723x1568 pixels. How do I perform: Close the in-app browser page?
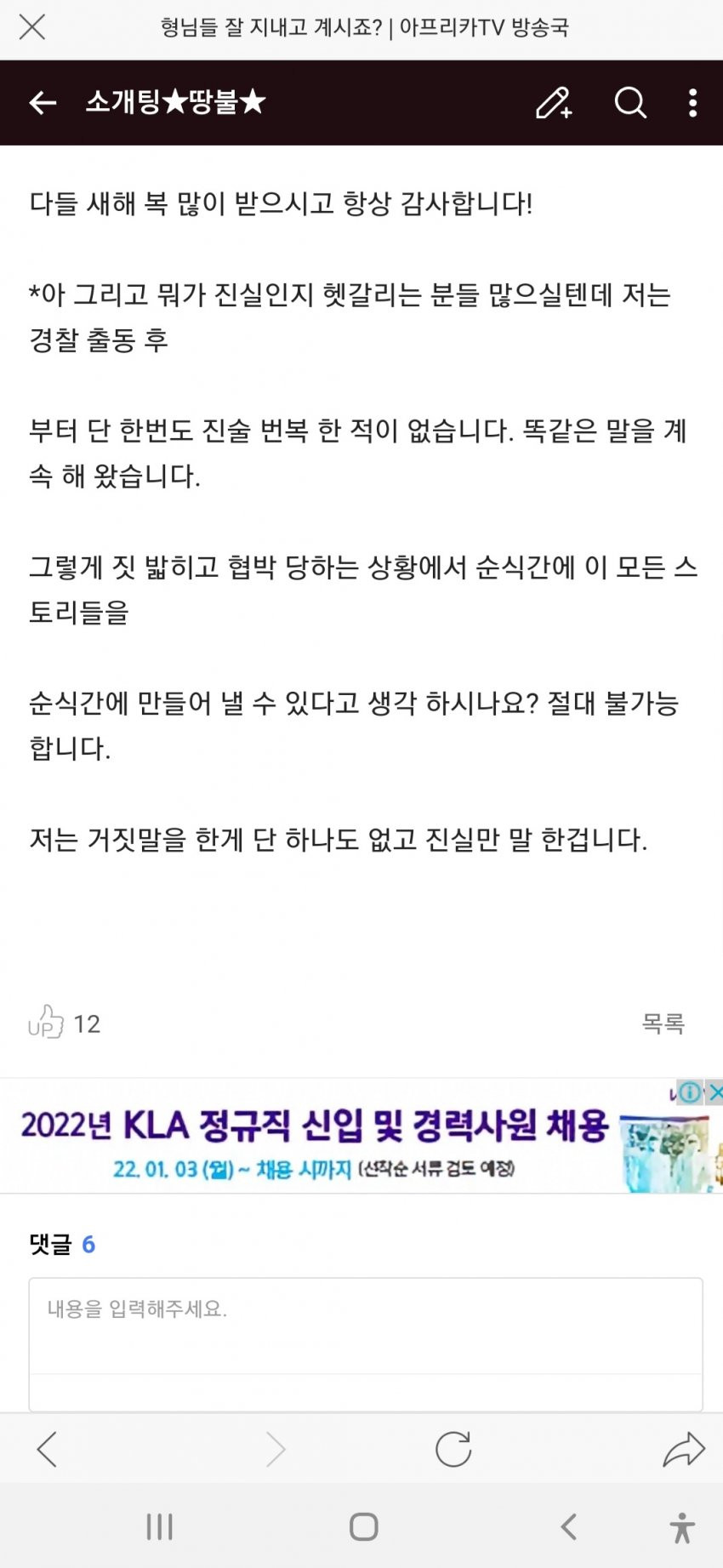pyautogui.click(x=31, y=28)
